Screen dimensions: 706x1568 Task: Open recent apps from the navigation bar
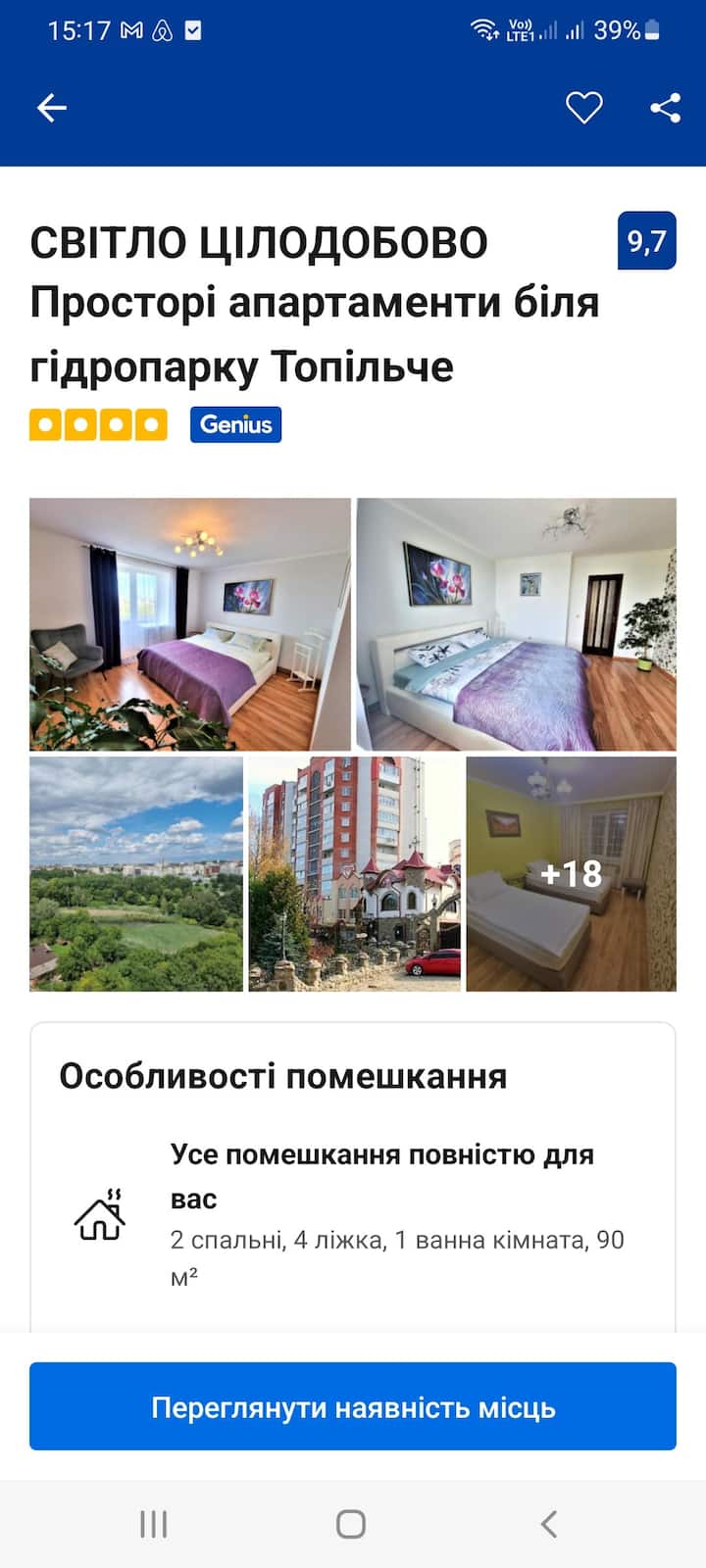coord(154,1524)
